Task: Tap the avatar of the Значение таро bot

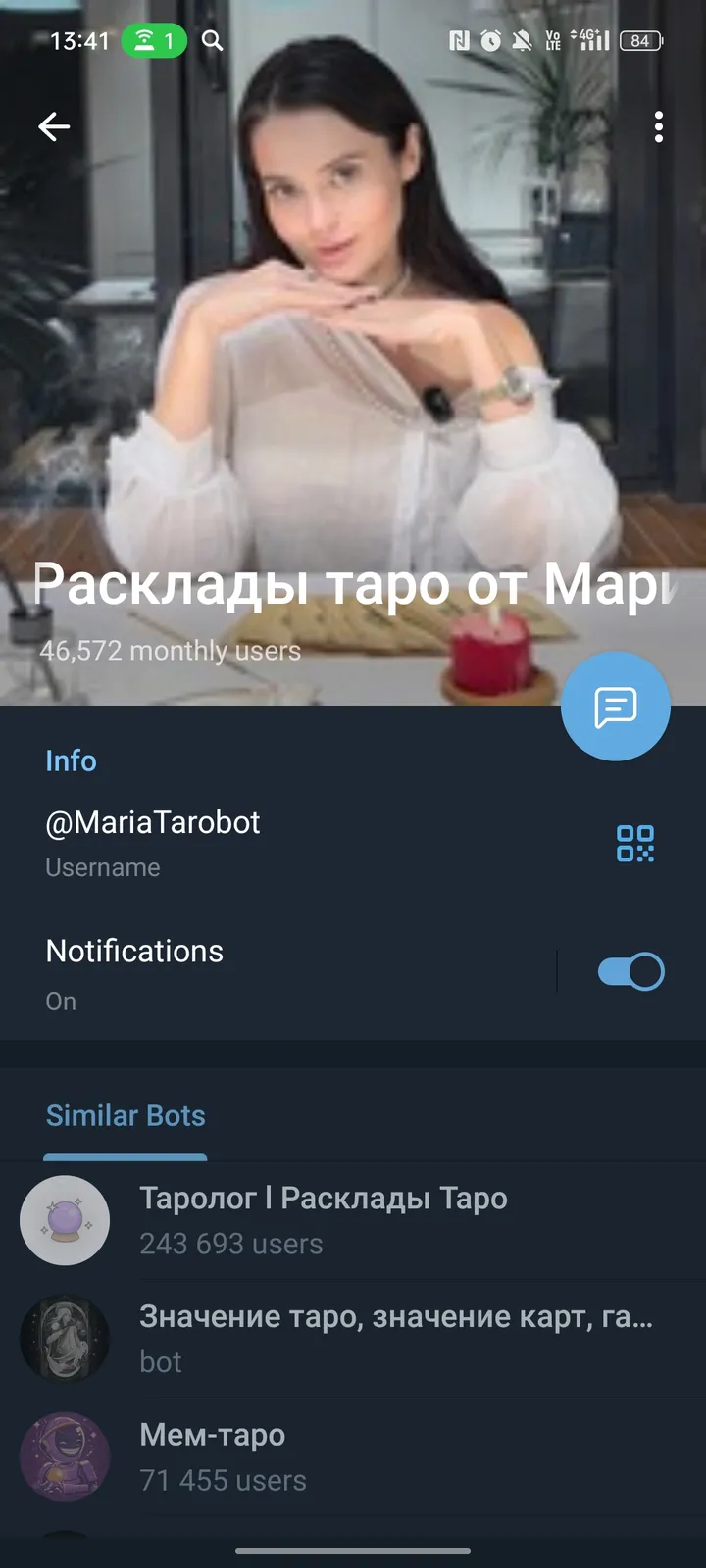Action: click(x=65, y=1338)
